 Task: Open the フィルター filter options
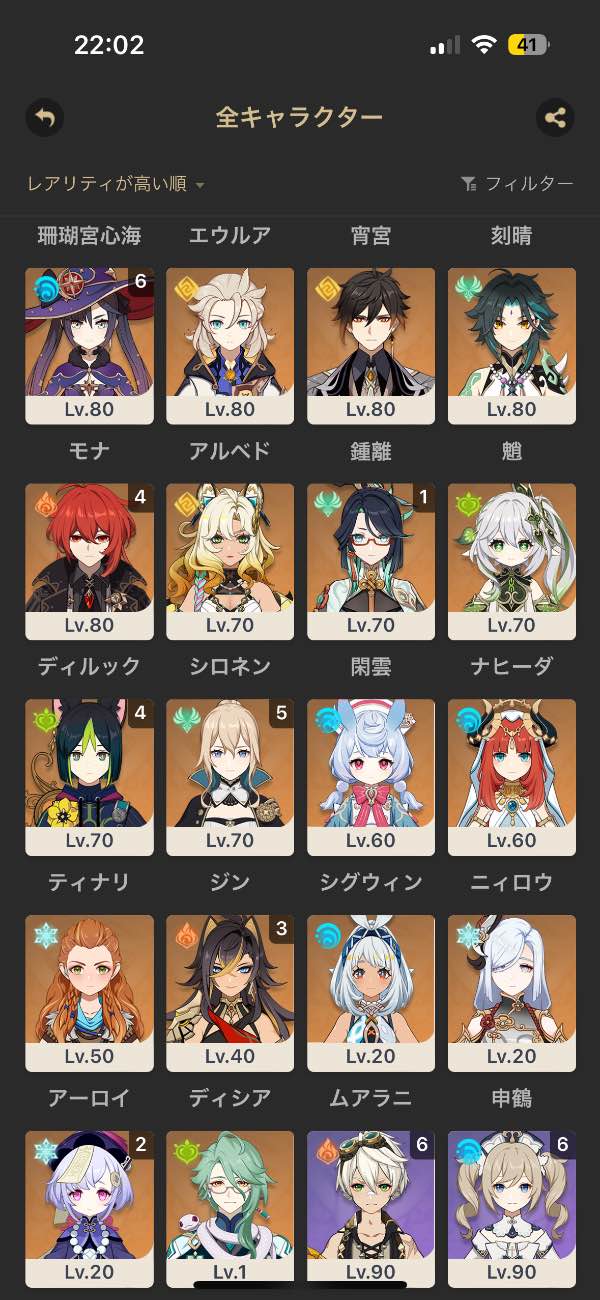(x=517, y=184)
